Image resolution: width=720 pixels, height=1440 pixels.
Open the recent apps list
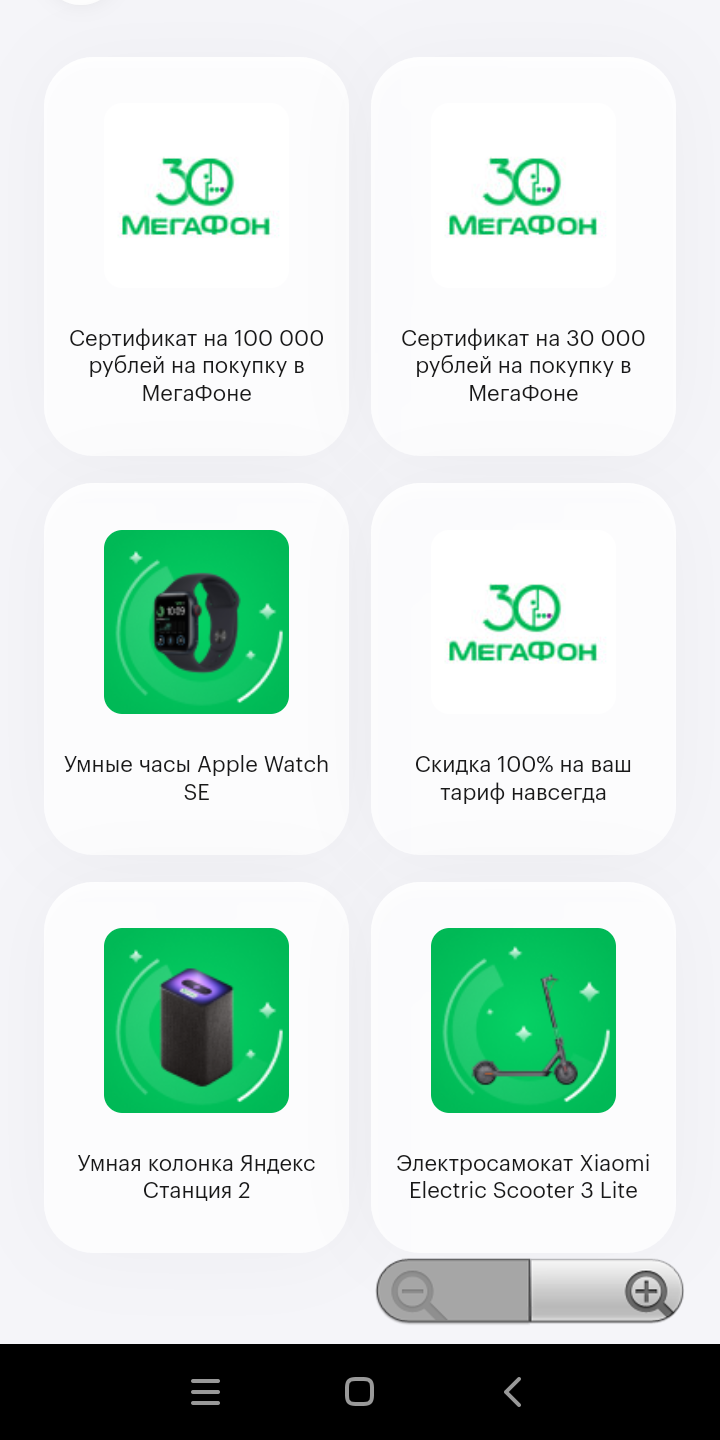(205, 1392)
